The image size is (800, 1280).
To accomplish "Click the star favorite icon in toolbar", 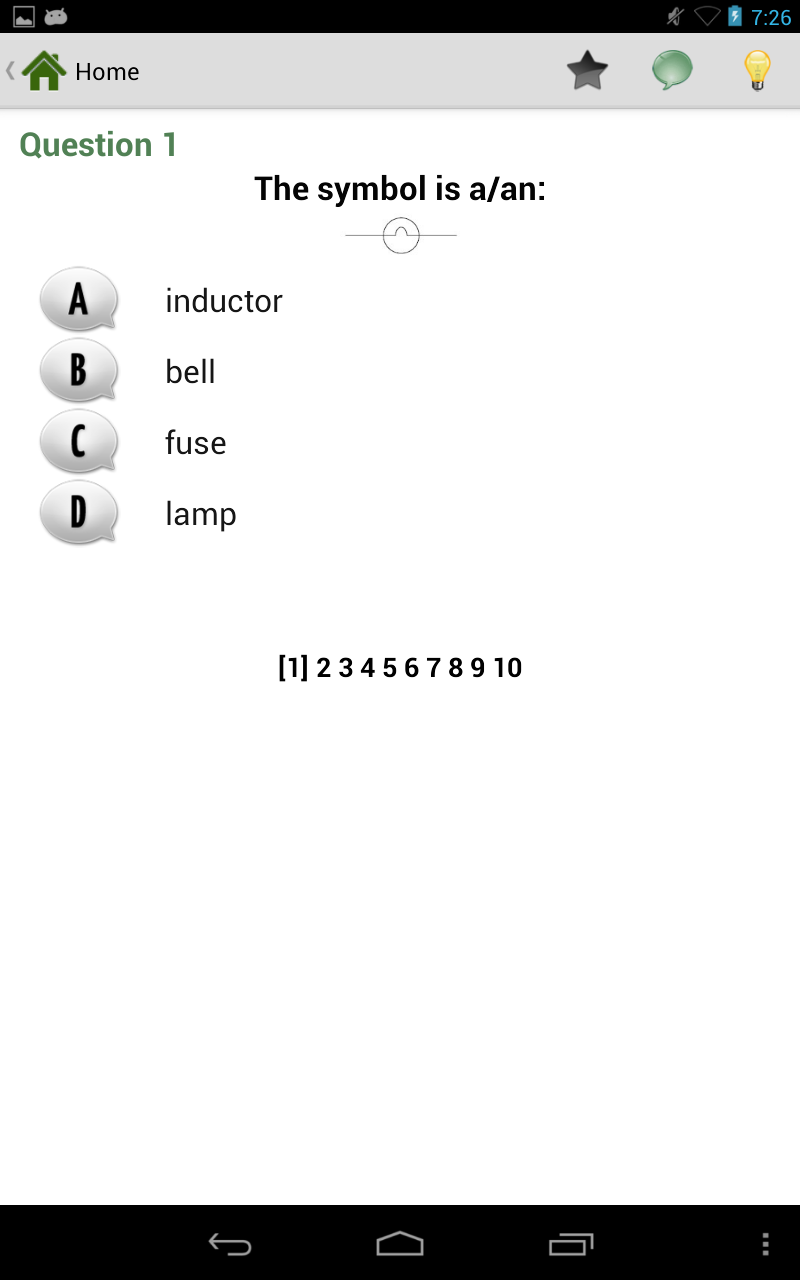I will pos(587,70).
